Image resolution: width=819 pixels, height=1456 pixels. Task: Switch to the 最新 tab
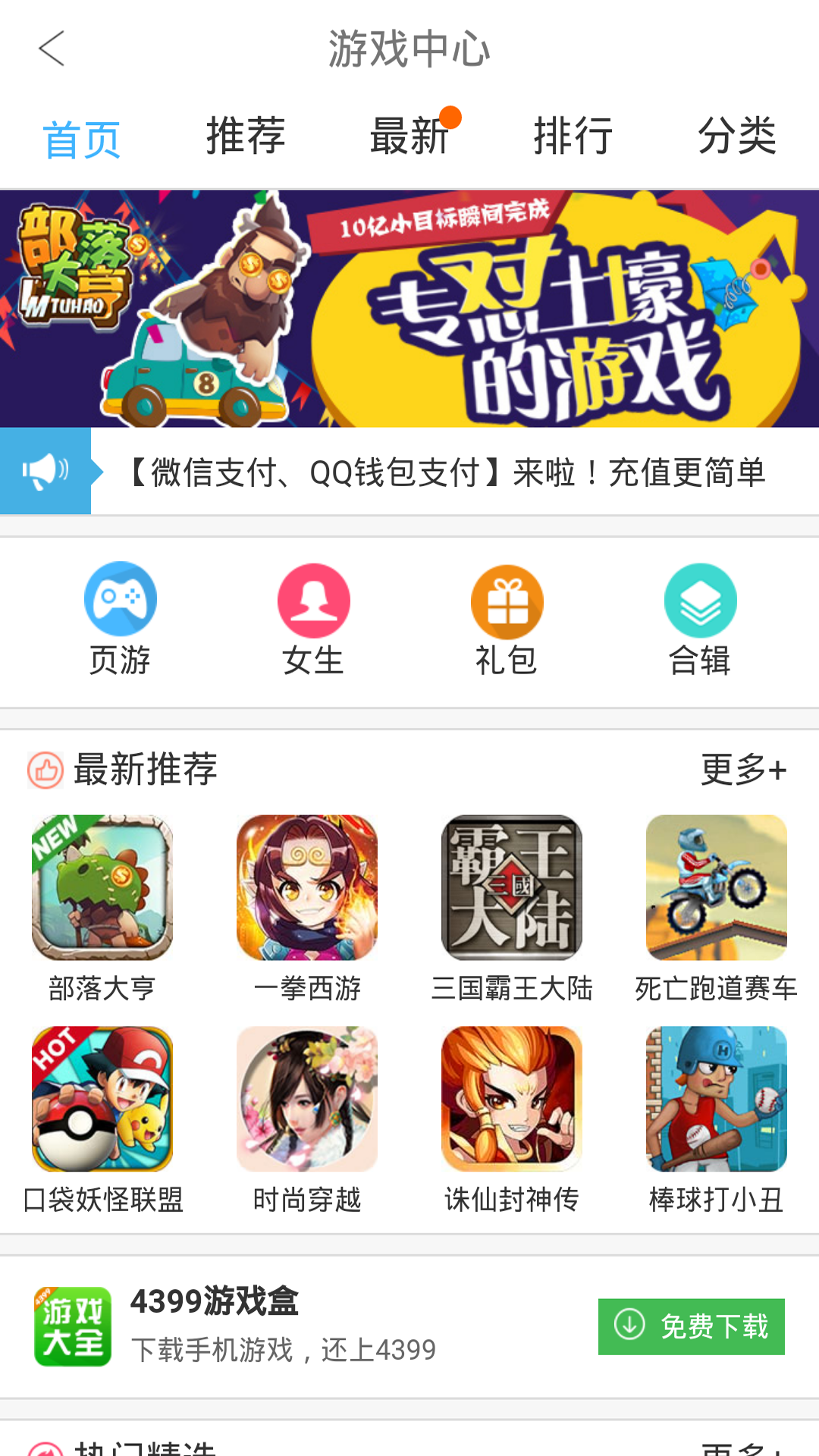pos(409,136)
